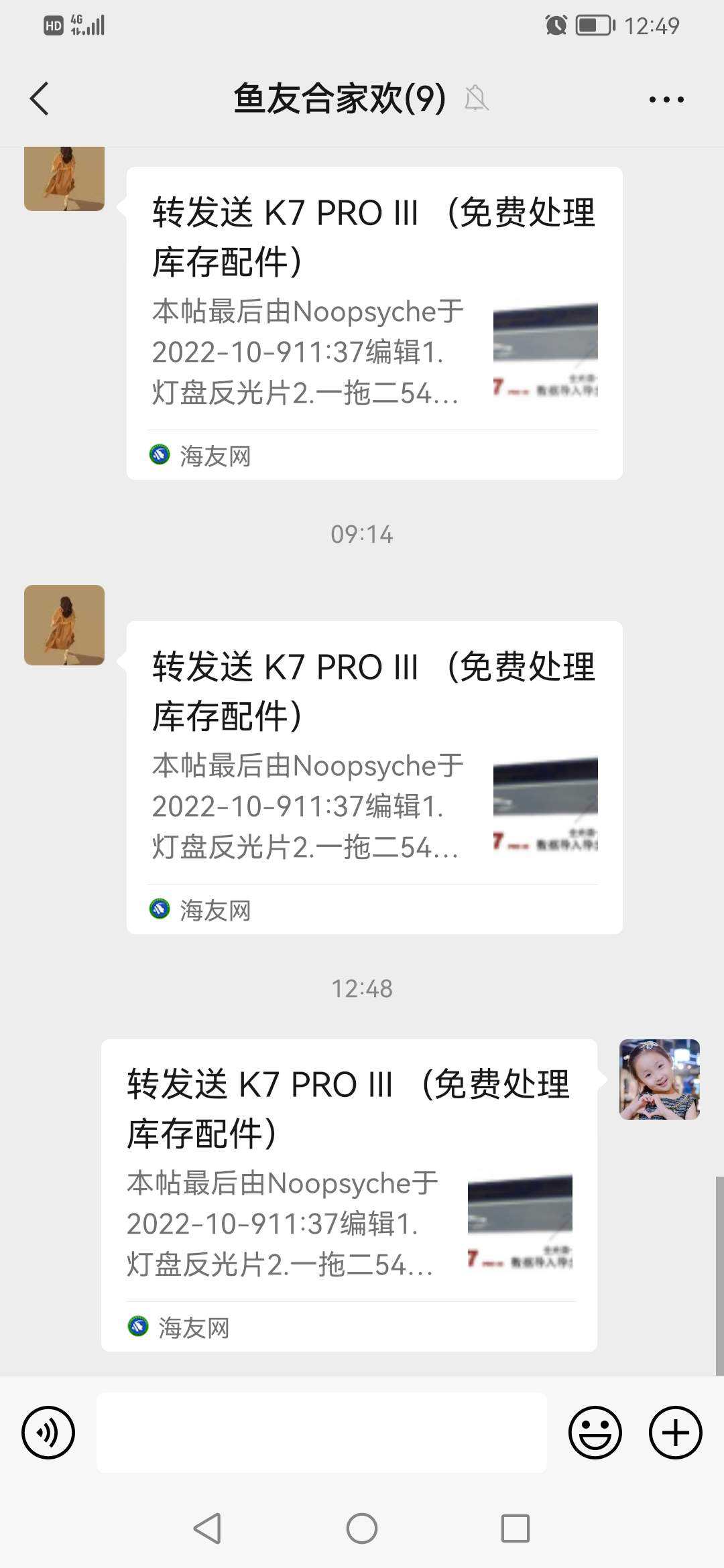724x1568 pixels.
Task: Focus the message text field
Action: coord(322,1433)
